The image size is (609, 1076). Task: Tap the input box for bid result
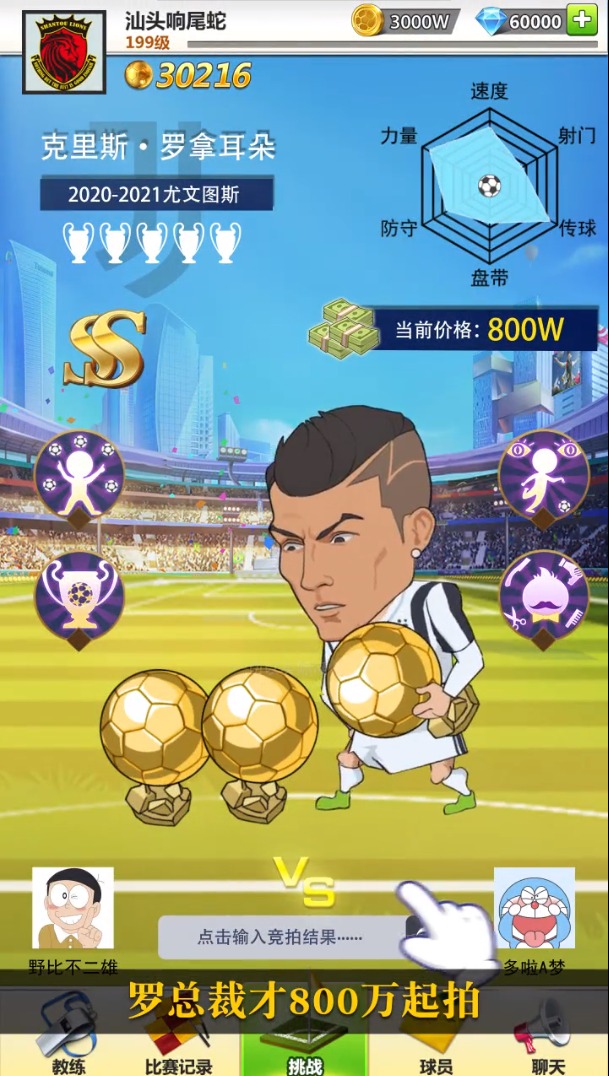281,937
